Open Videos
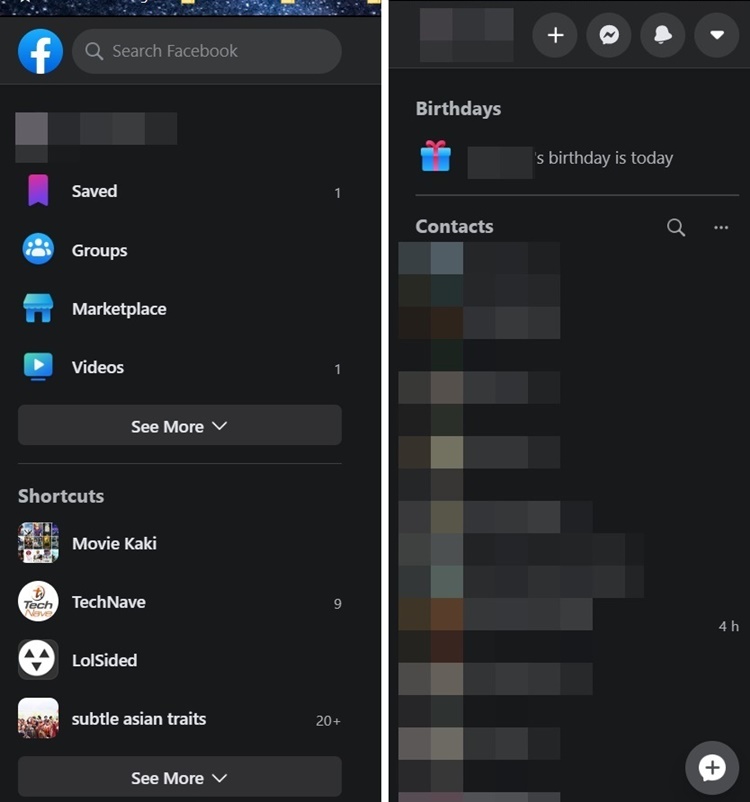The width and height of the screenshot is (750, 802). pyautogui.click(x=97, y=367)
